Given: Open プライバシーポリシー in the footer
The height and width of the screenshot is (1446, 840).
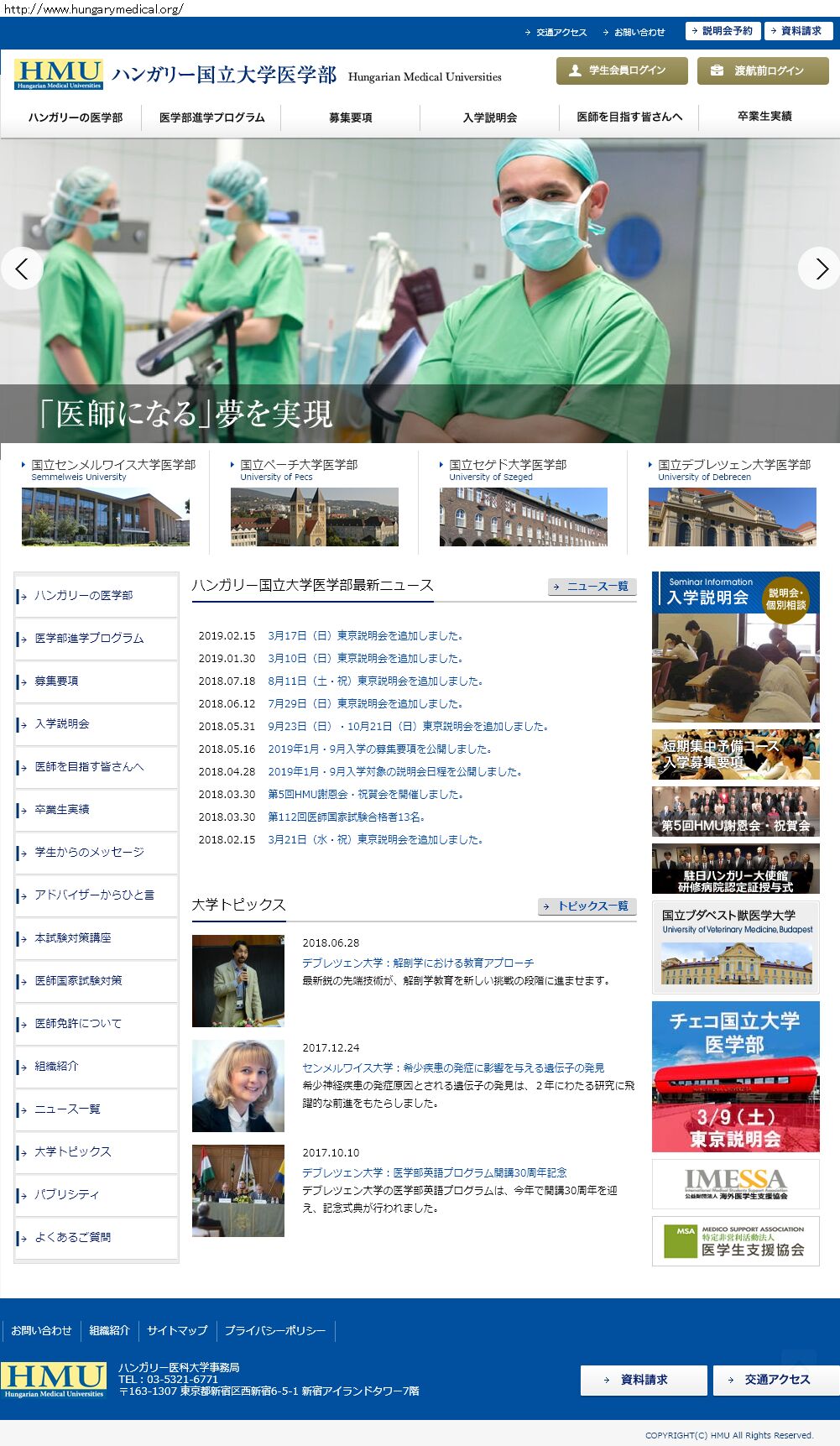Looking at the screenshot, I should click(x=274, y=1331).
